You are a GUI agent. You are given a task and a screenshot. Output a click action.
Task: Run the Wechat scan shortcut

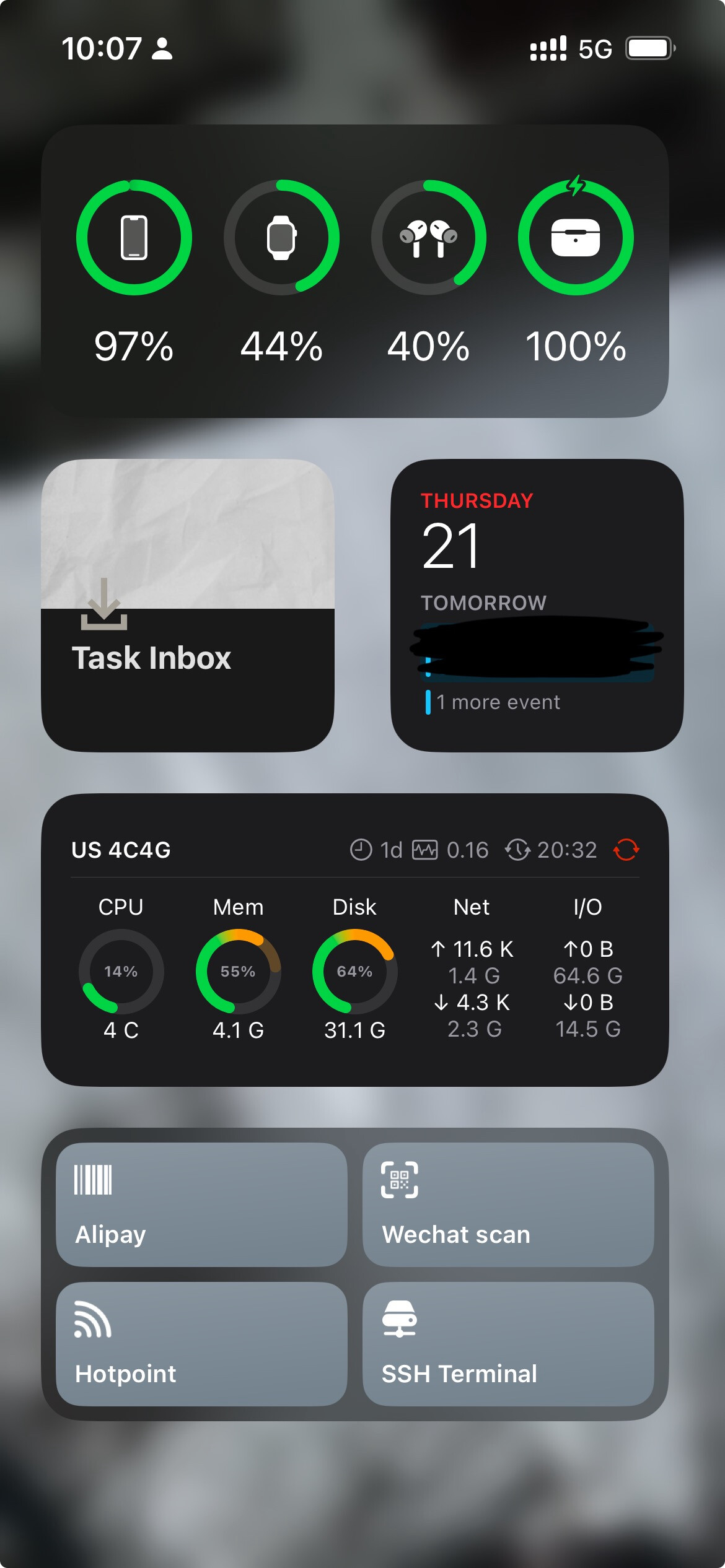pos(508,1204)
